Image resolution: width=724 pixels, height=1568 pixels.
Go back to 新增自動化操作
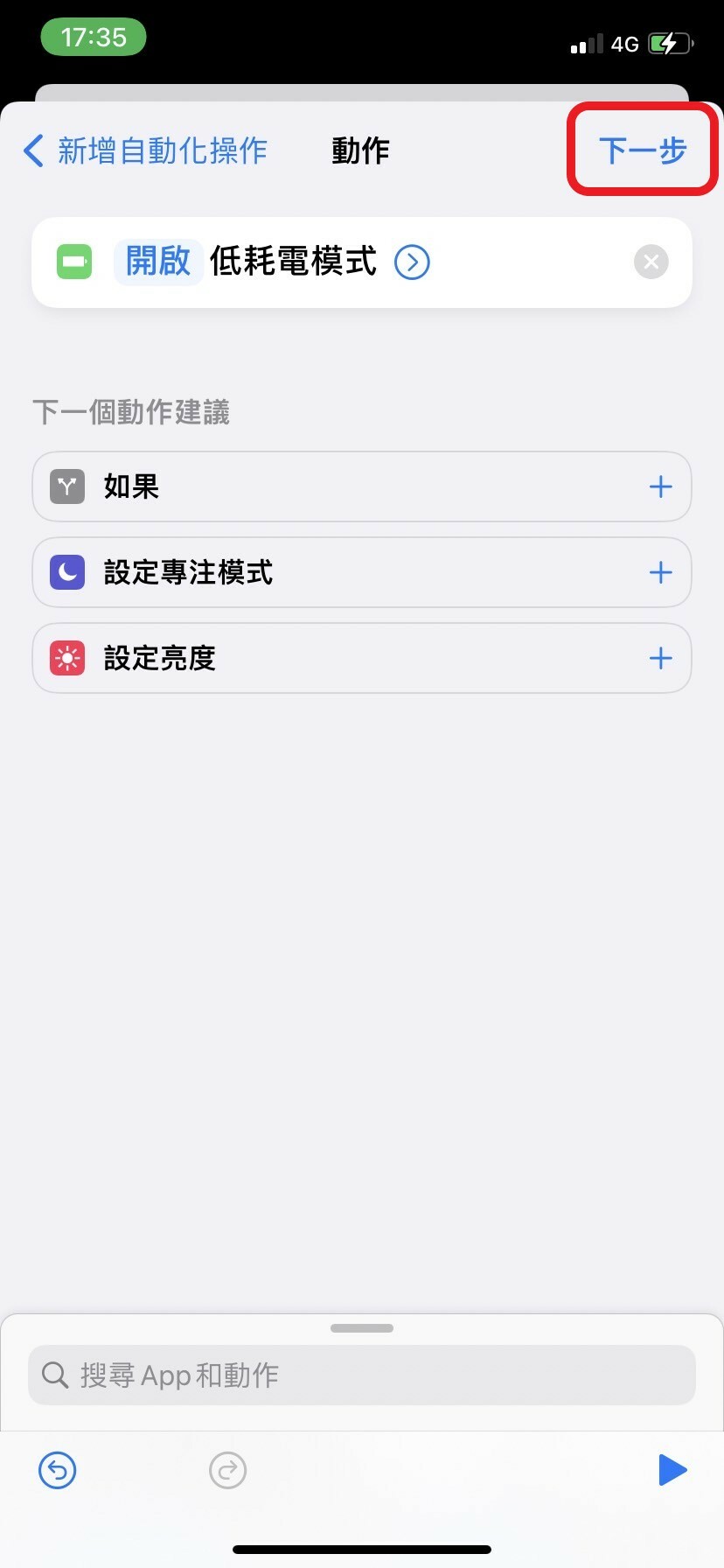(x=145, y=150)
